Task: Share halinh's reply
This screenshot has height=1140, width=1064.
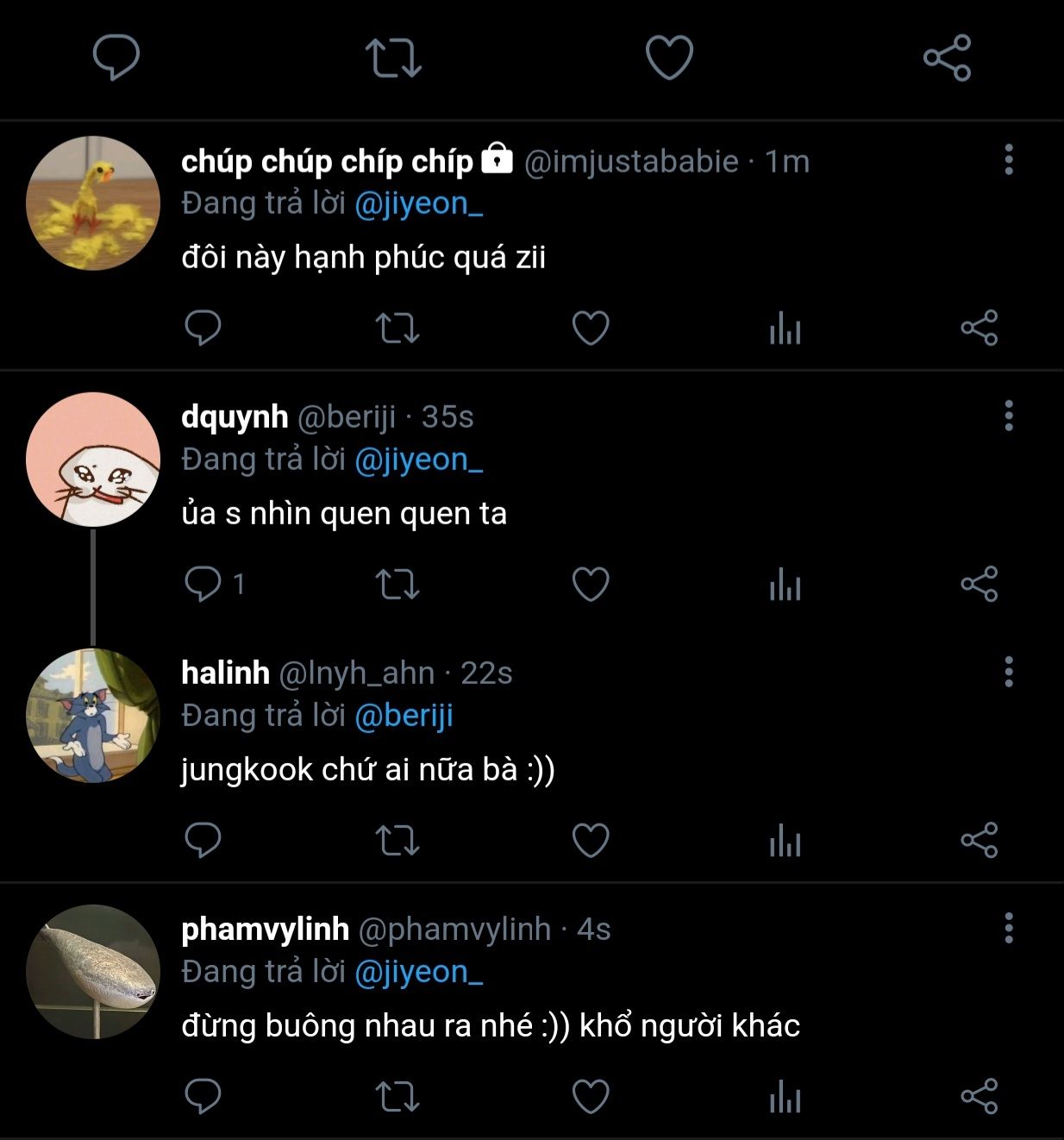Action: pos(979,840)
